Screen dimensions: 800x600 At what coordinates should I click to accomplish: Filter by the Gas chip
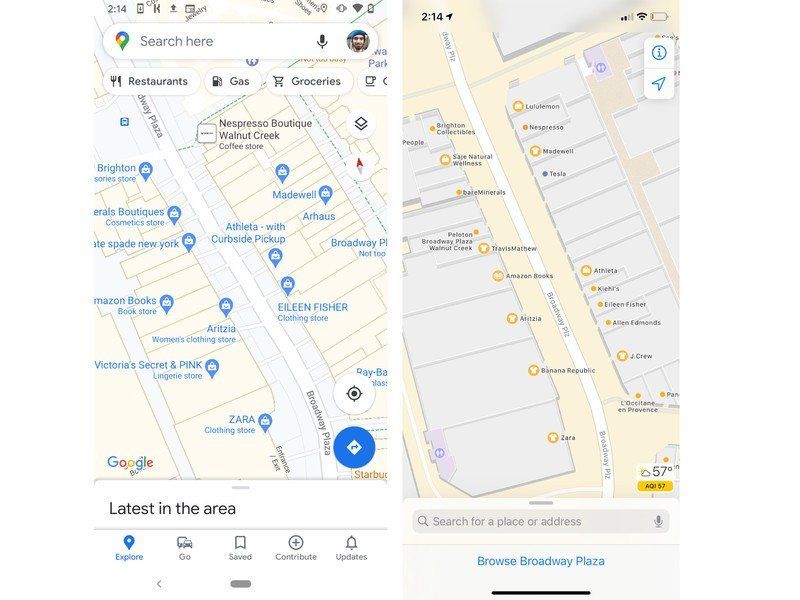point(231,81)
